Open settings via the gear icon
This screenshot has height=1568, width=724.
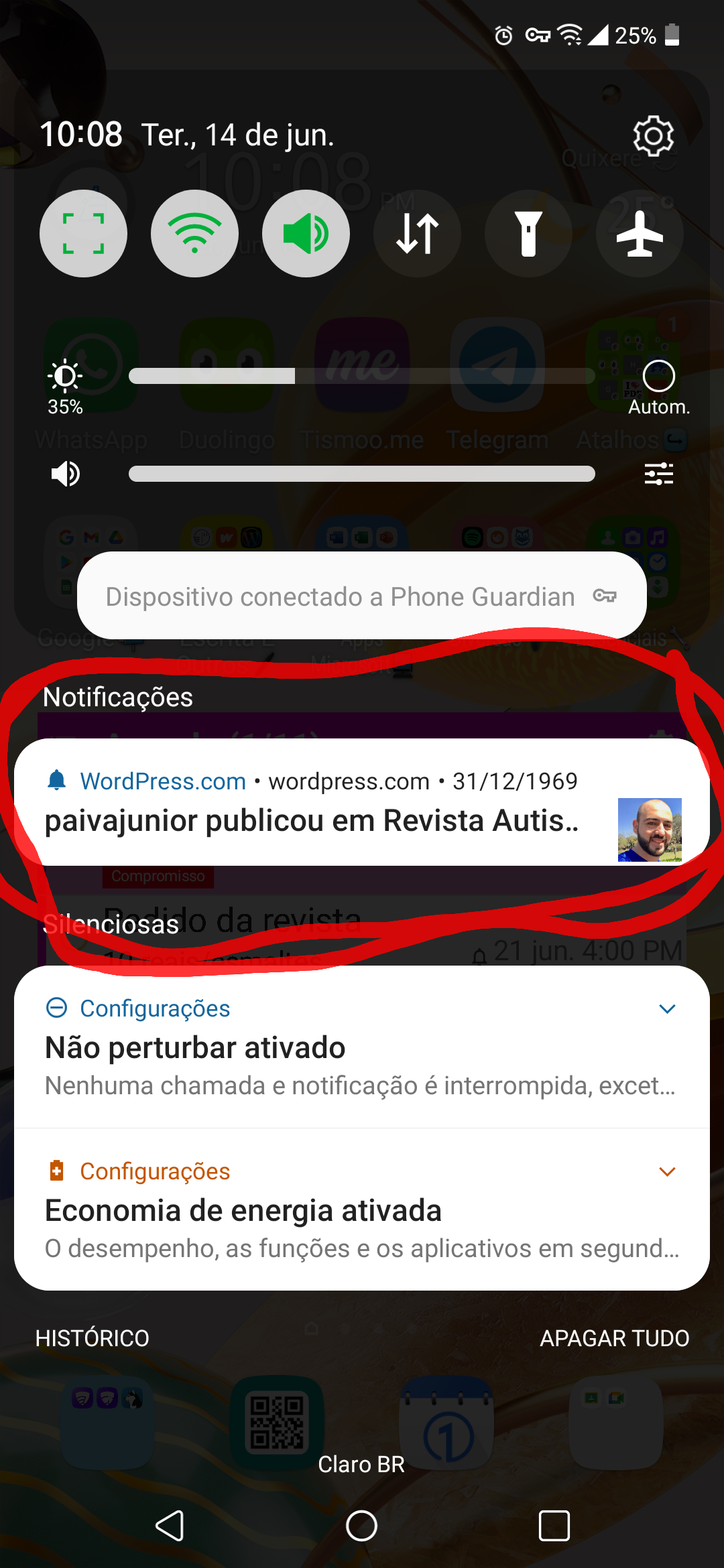pos(653,136)
